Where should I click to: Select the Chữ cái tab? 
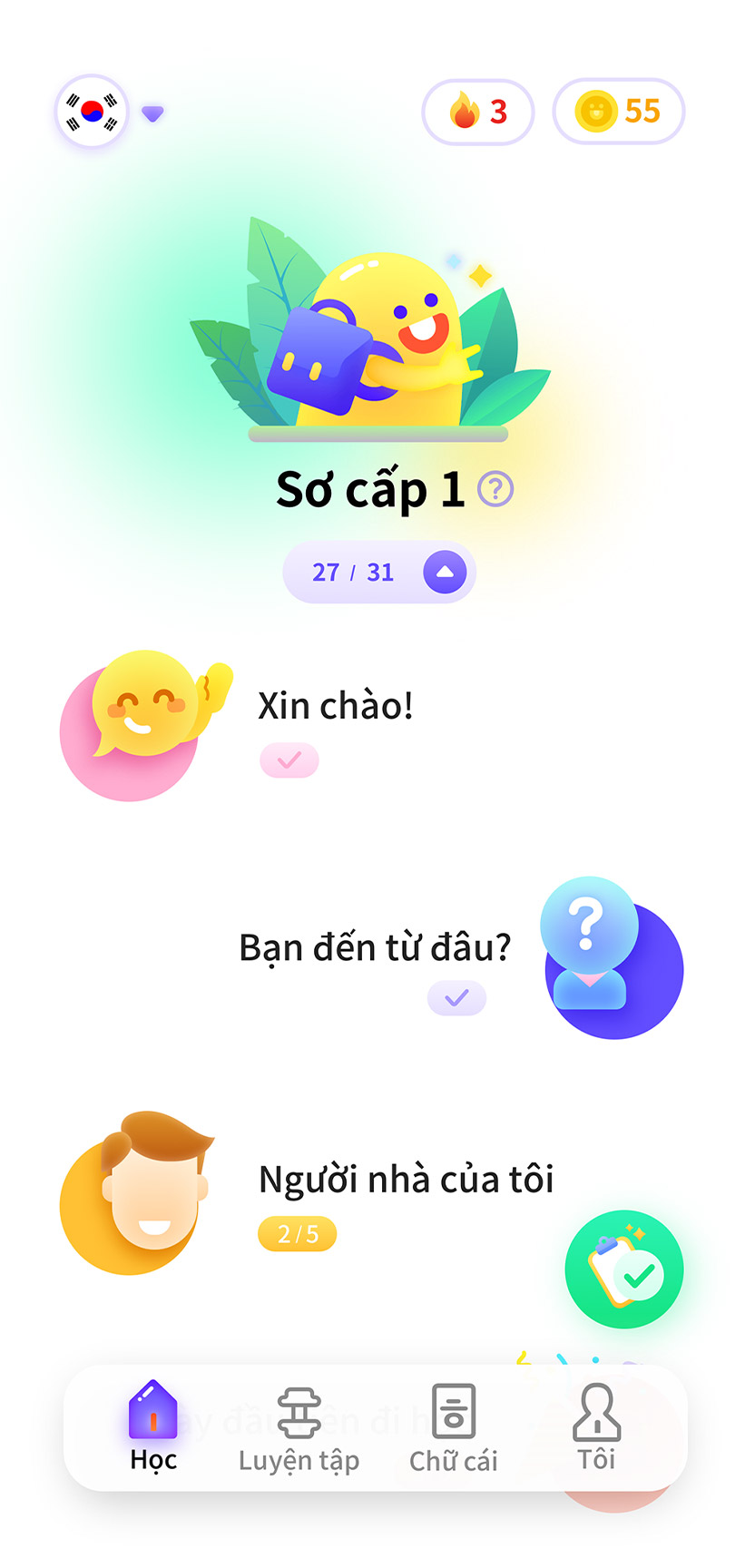tap(454, 1427)
